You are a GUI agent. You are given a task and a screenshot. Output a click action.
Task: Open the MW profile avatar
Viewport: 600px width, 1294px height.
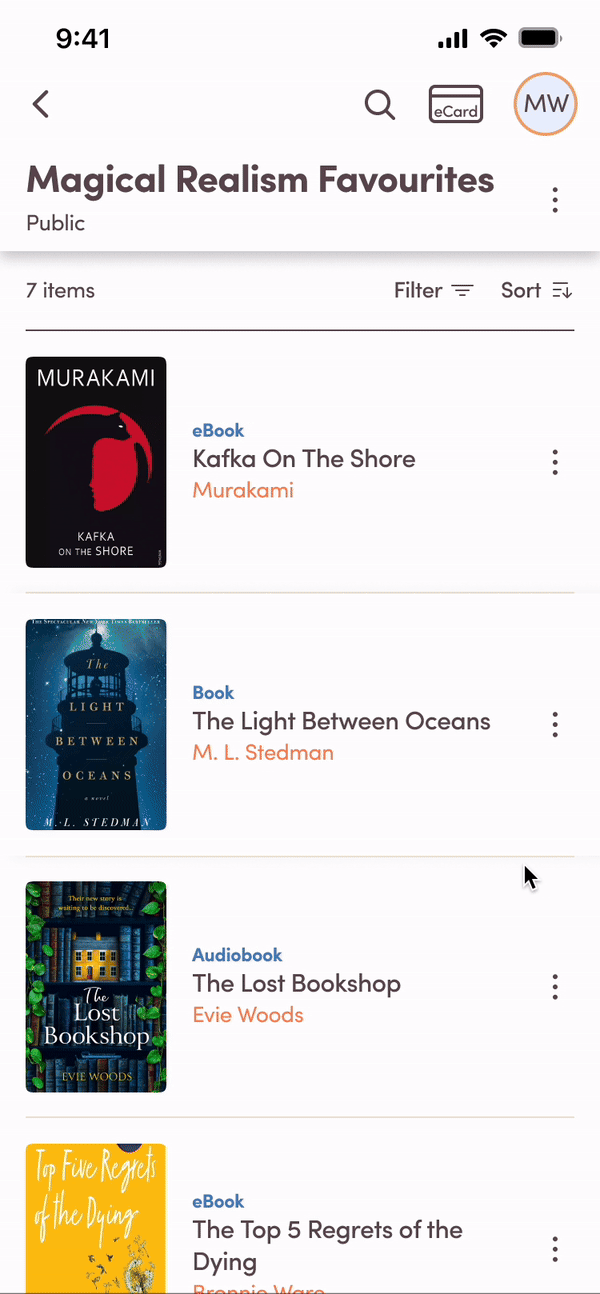click(545, 104)
